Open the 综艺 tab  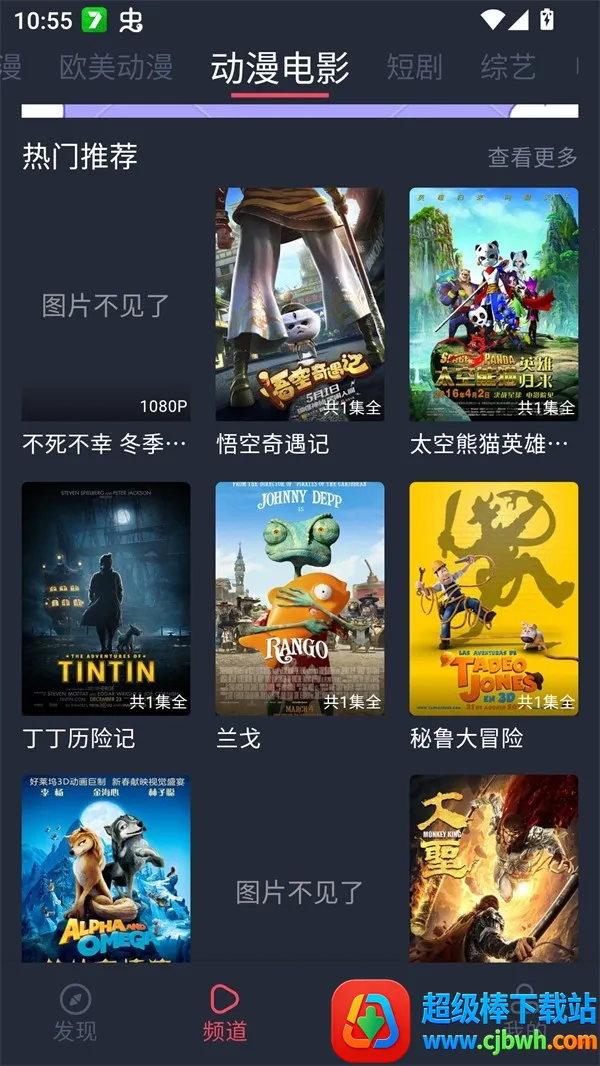[508, 67]
